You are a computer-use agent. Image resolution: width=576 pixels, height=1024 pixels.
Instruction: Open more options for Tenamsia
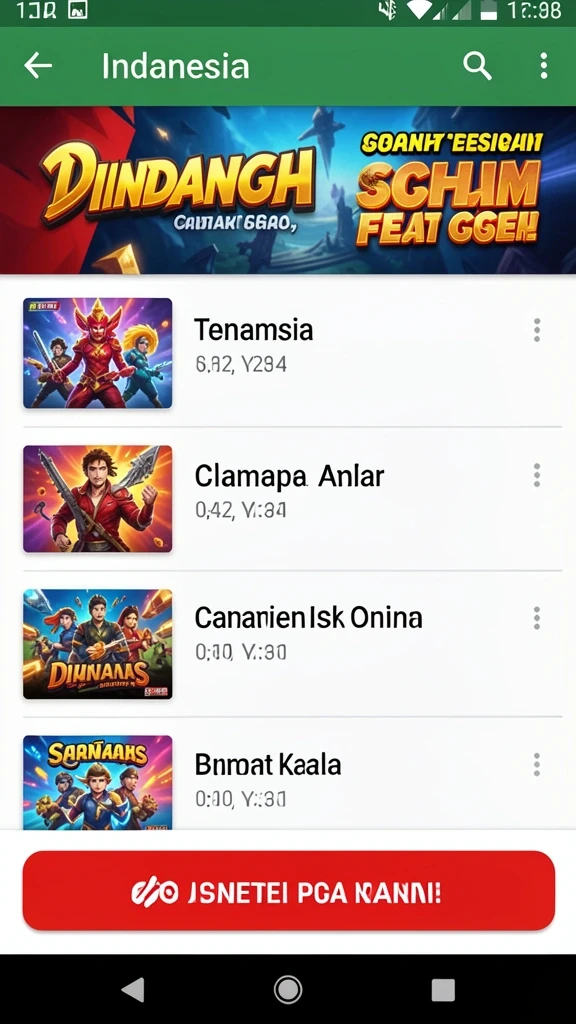pyautogui.click(x=537, y=330)
